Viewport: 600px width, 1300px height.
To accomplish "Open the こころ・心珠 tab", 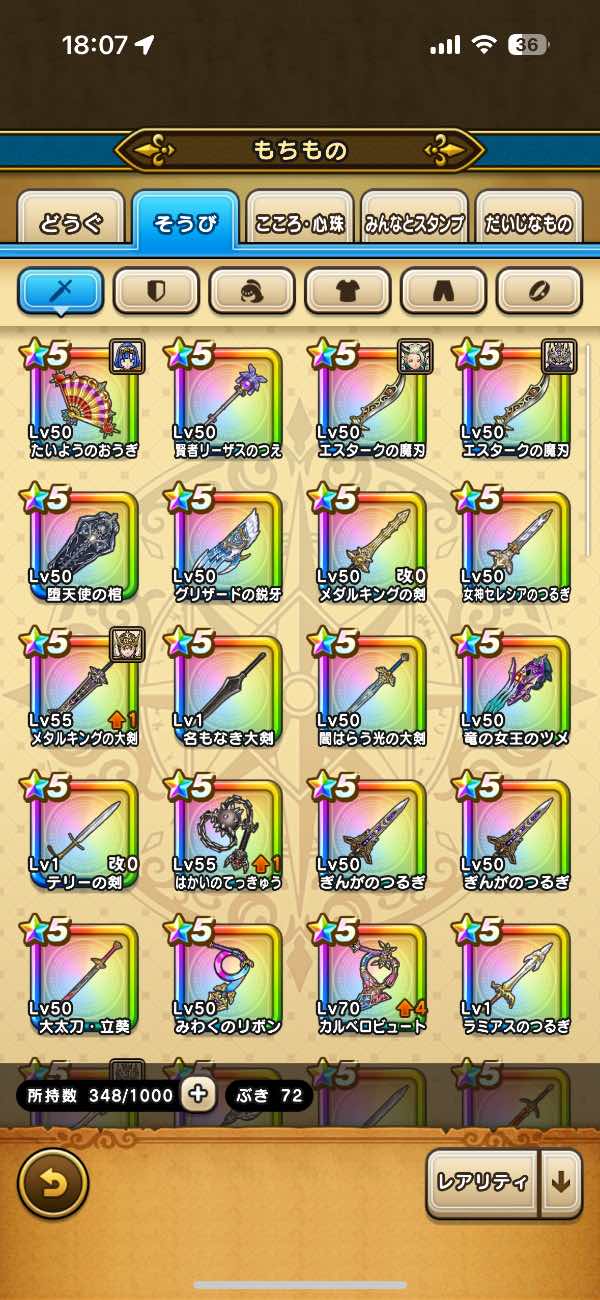I will pyautogui.click(x=299, y=222).
